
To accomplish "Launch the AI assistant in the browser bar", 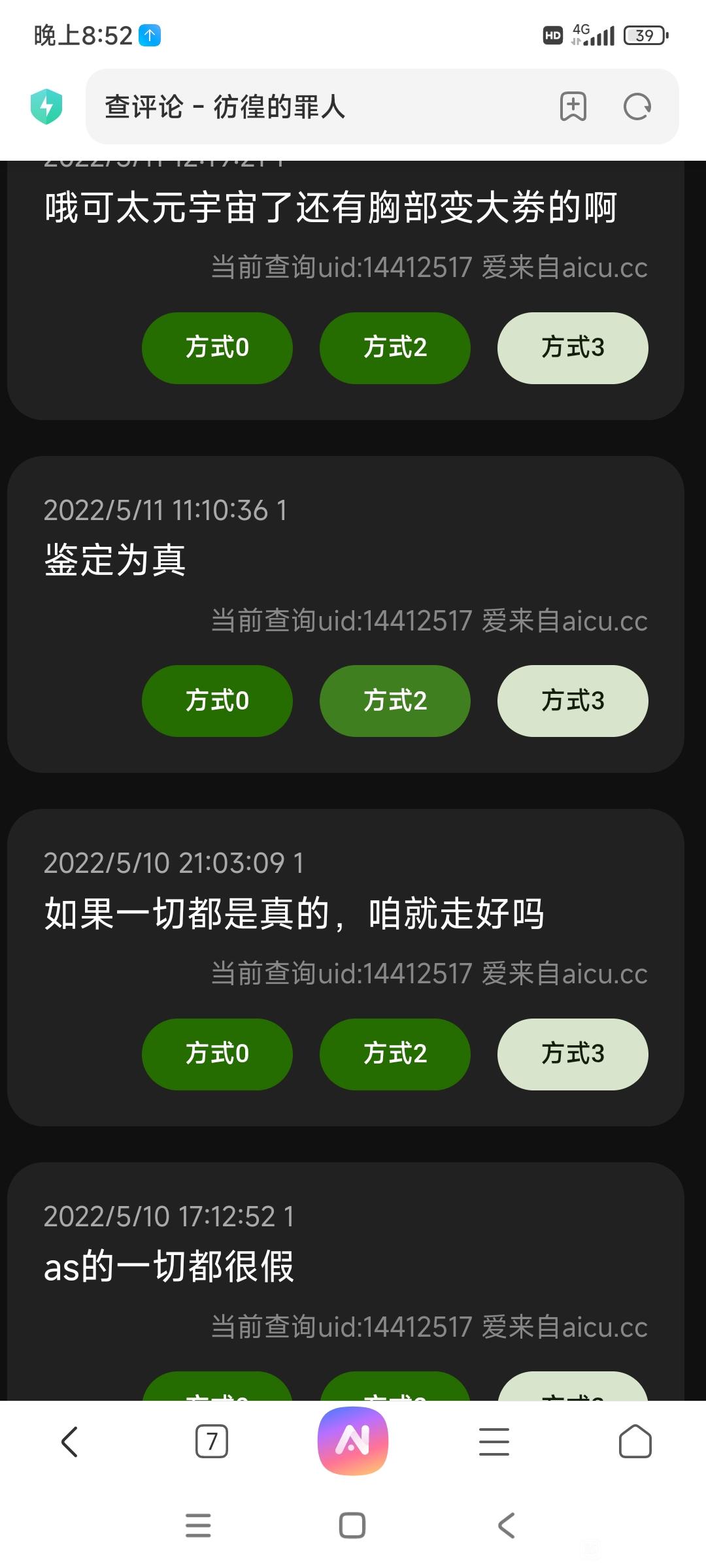I will click(353, 1440).
